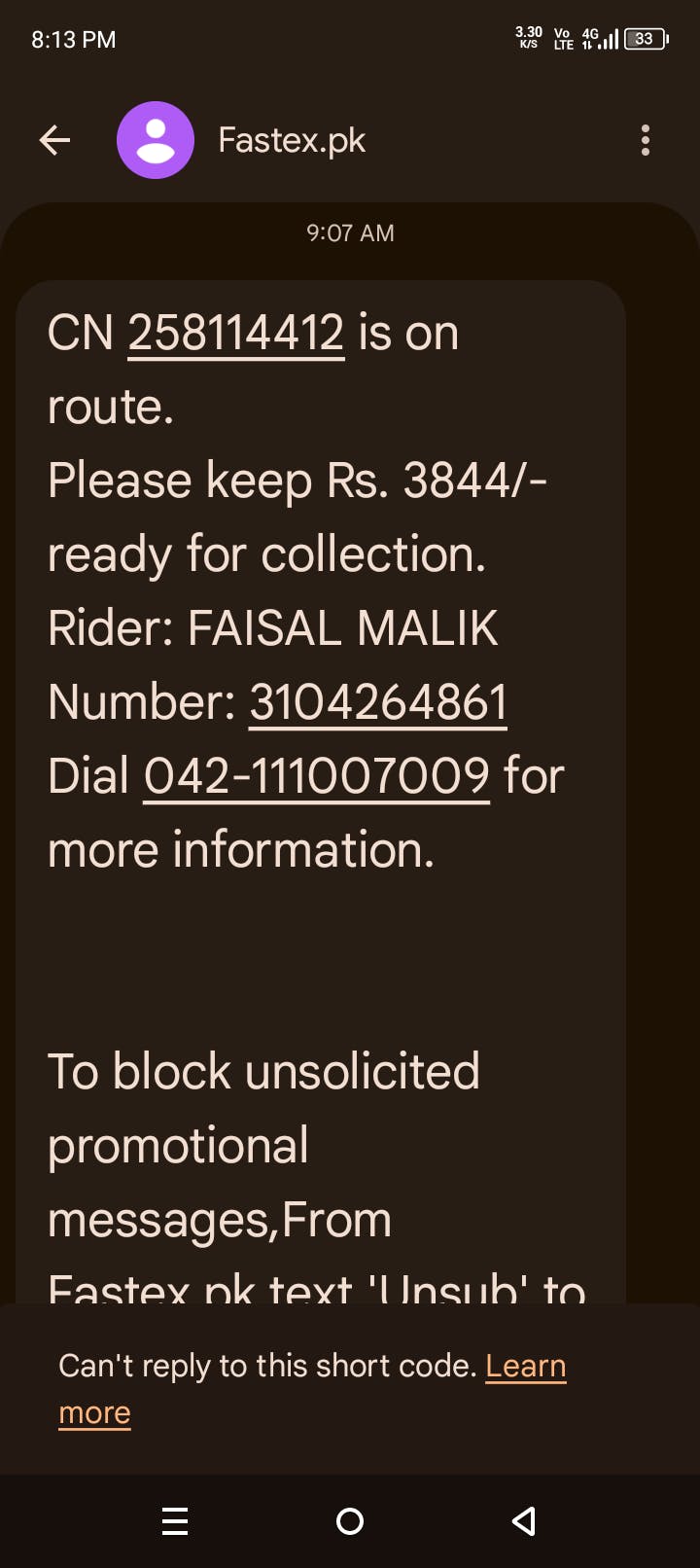
Task: Tap the system home button
Action: 350,1521
